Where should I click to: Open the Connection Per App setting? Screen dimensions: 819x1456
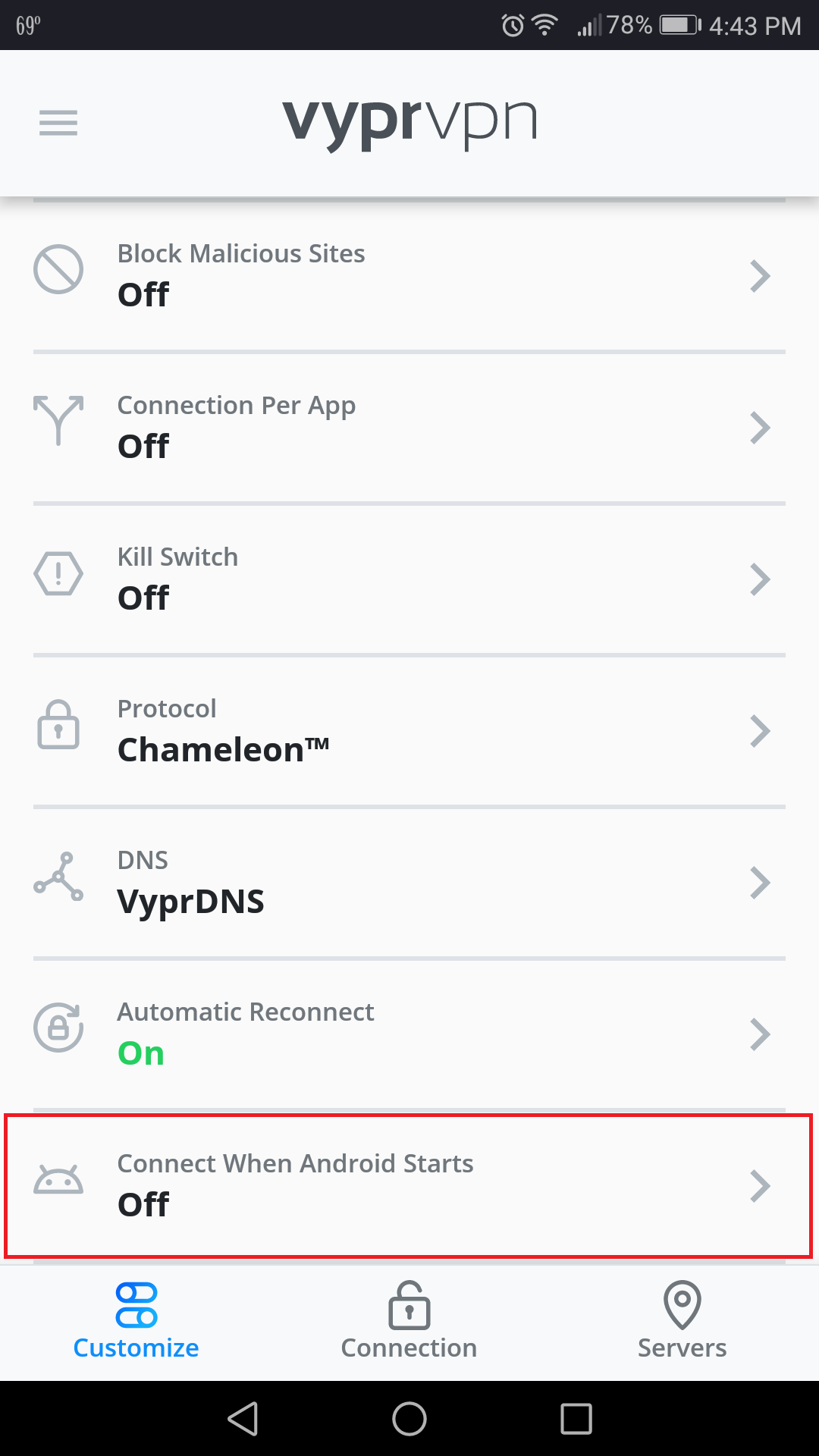click(x=409, y=425)
